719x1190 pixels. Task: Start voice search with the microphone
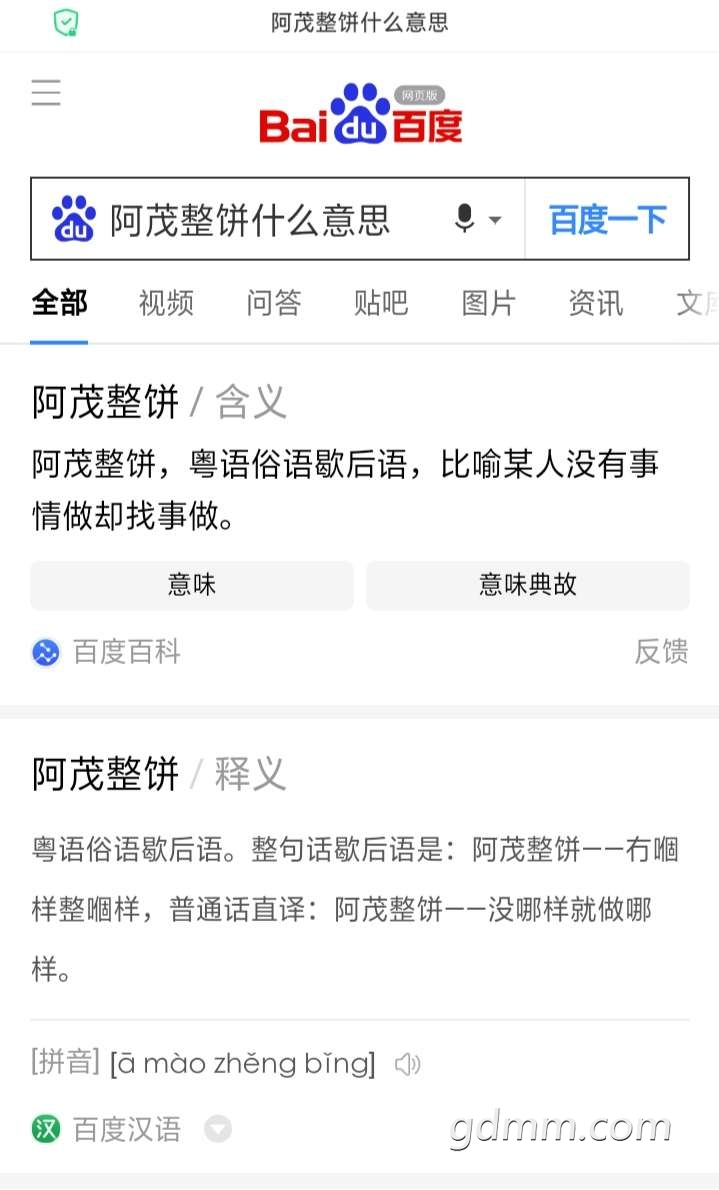(x=465, y=219)
